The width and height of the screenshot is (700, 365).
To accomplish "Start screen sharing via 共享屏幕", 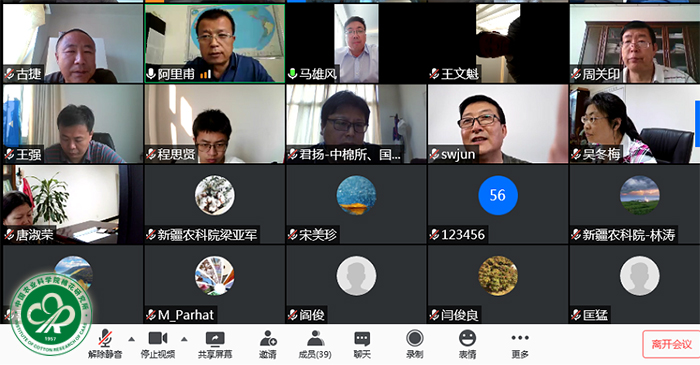I will coord(215,344).
